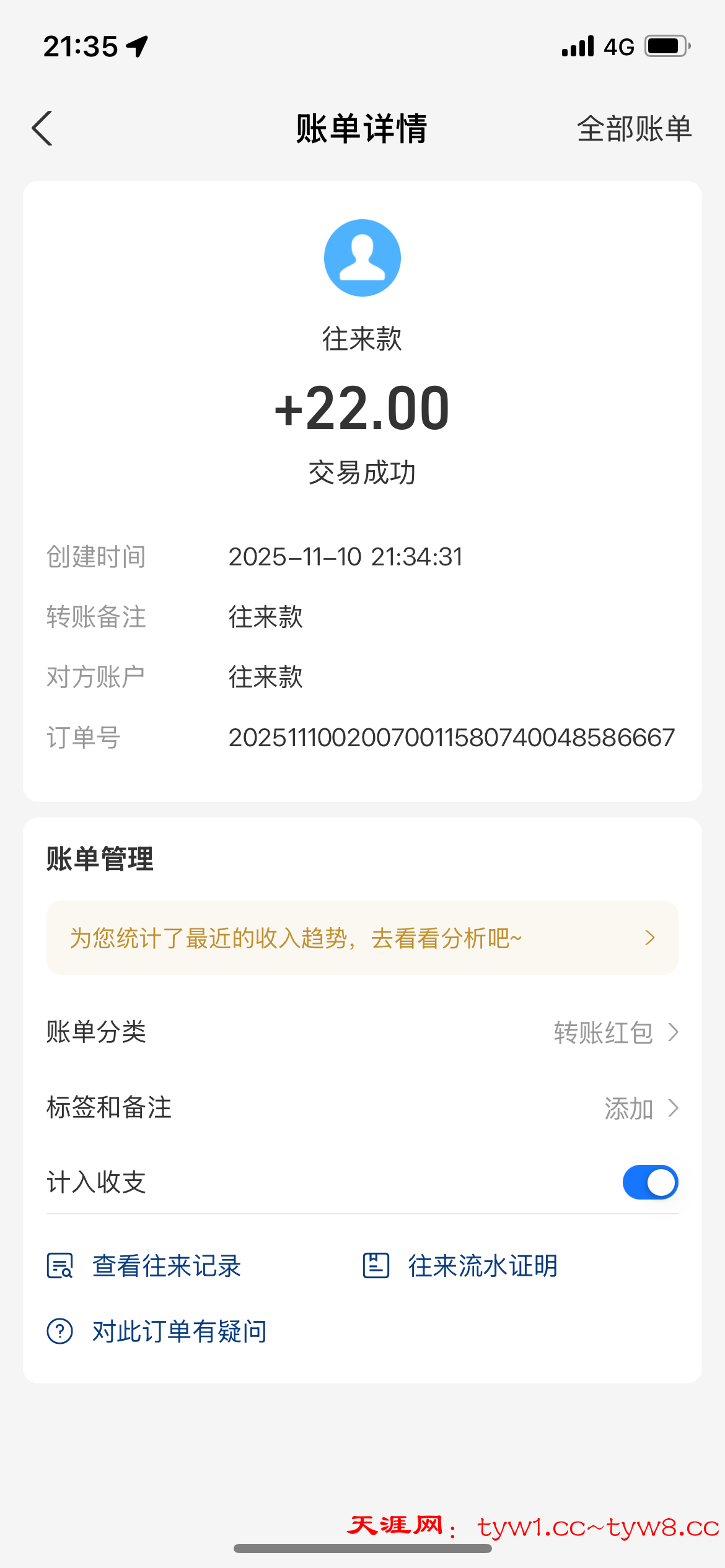View 查看往来记录 history
The width and height of the screenshot is (725, 1568).
tap(145, 1266)
